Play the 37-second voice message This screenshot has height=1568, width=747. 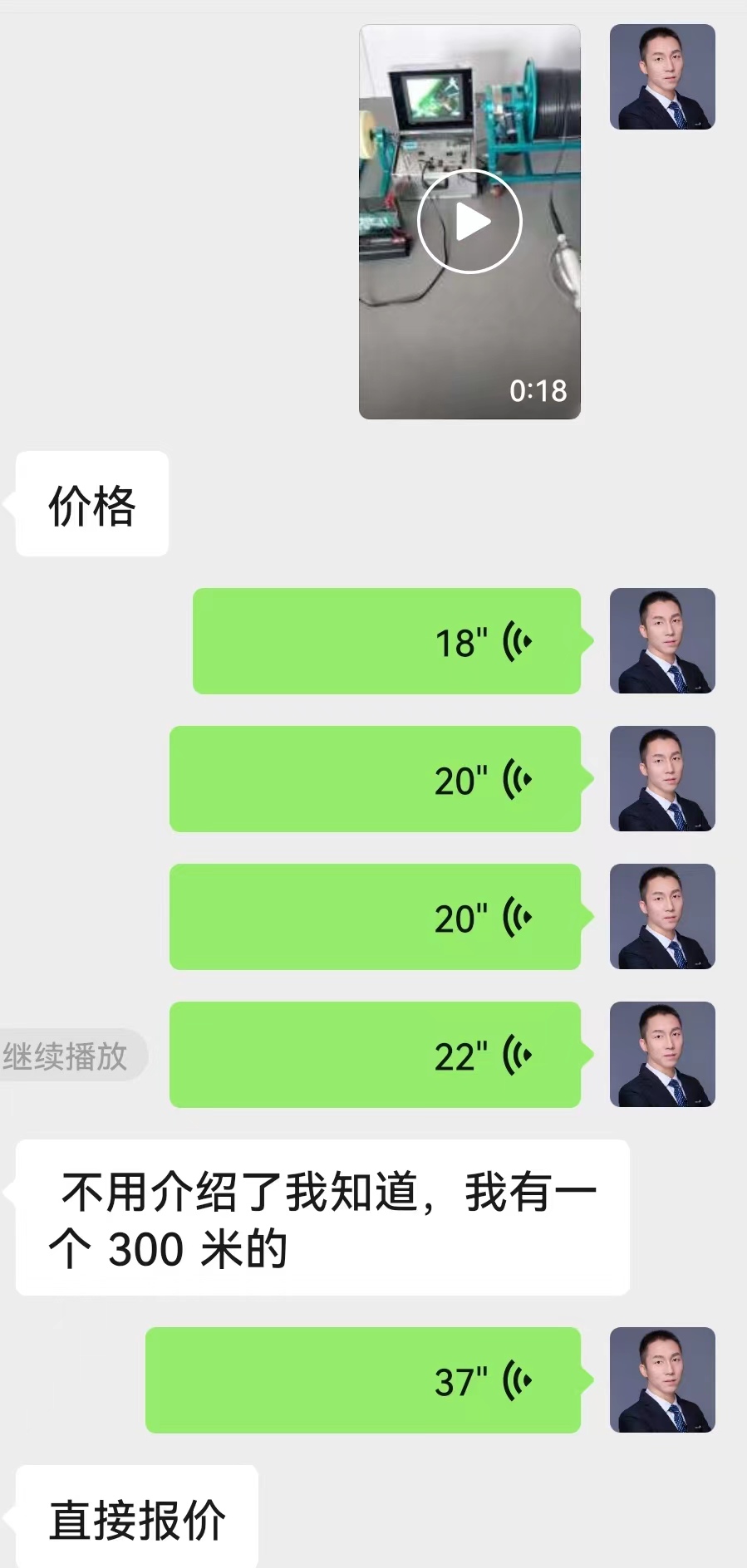(x=363, y=1380)
